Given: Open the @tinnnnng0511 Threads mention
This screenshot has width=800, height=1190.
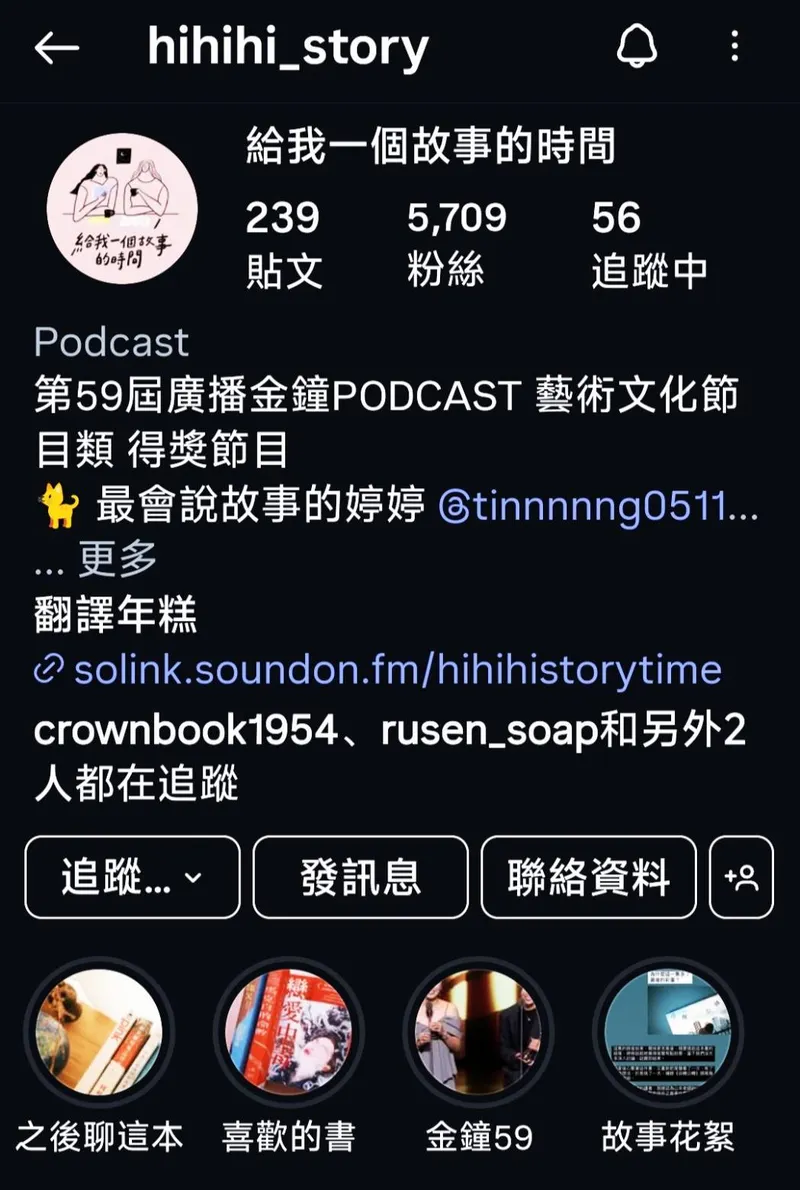Looking at the screenshot, I should click(x=597, y=509).
